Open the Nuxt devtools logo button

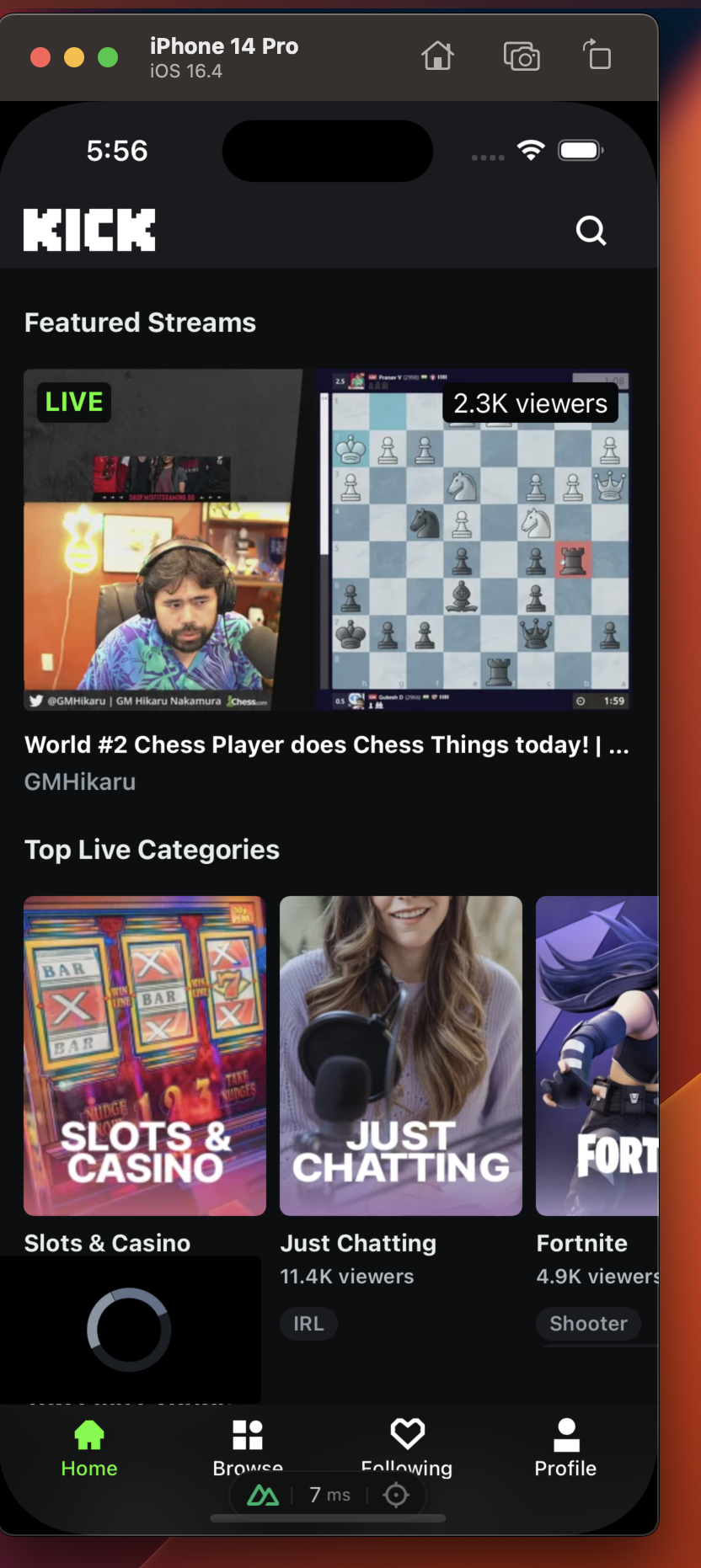pos(262,1495)
